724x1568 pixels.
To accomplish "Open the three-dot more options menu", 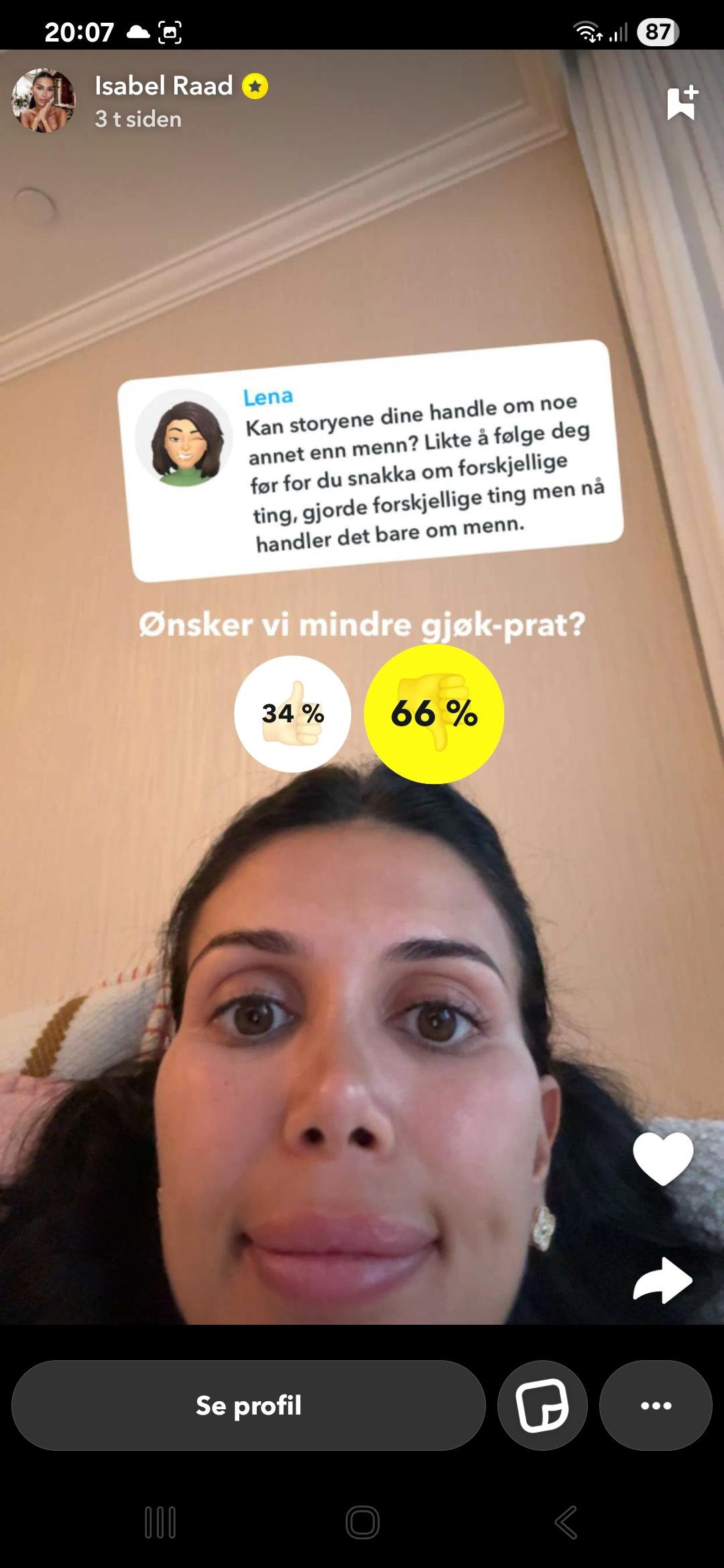I will click(x=656, y=1405).
